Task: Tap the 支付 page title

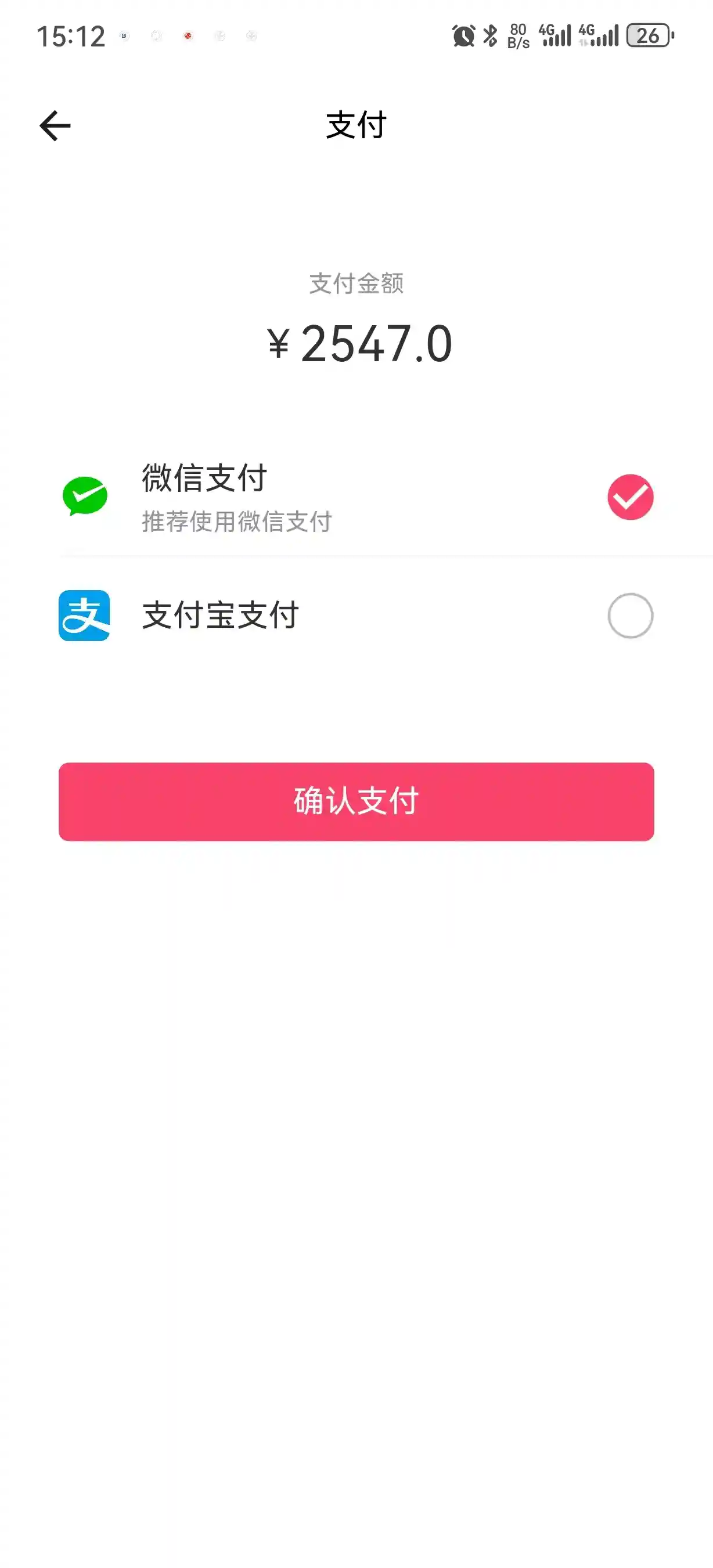Action: click(356, 126)
